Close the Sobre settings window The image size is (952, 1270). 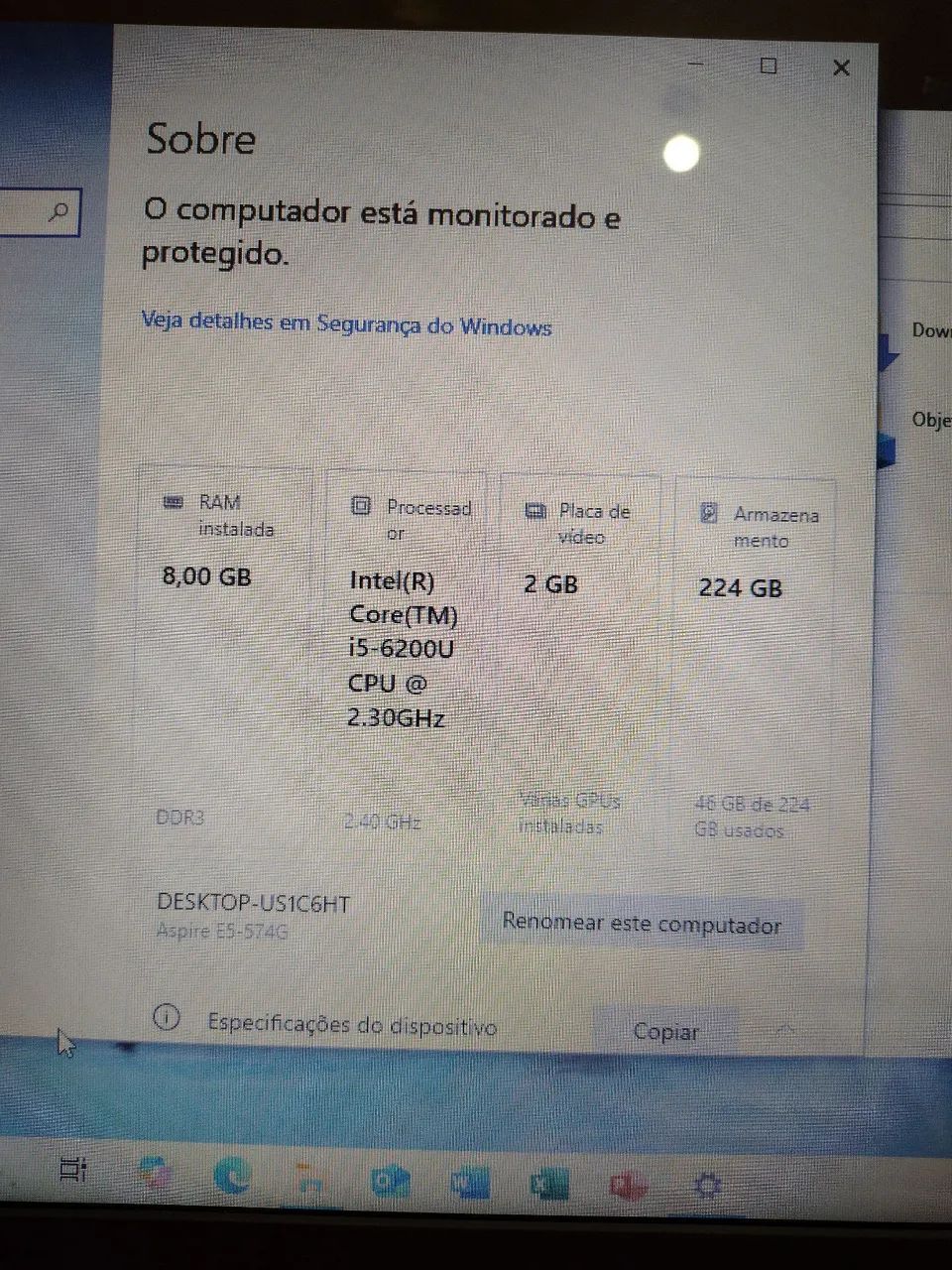[x=841, y=67]
